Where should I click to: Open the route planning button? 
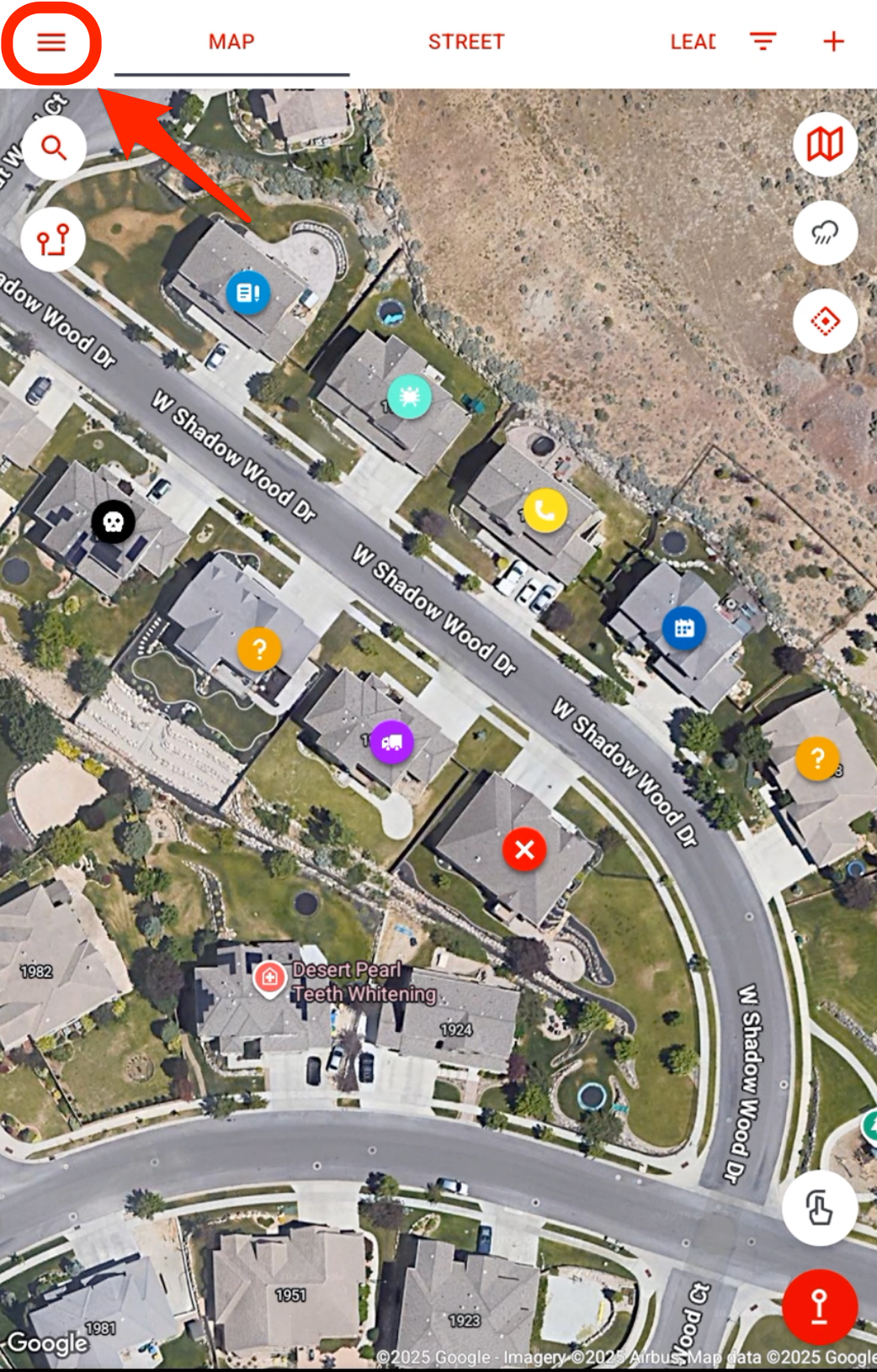point(54,240)
